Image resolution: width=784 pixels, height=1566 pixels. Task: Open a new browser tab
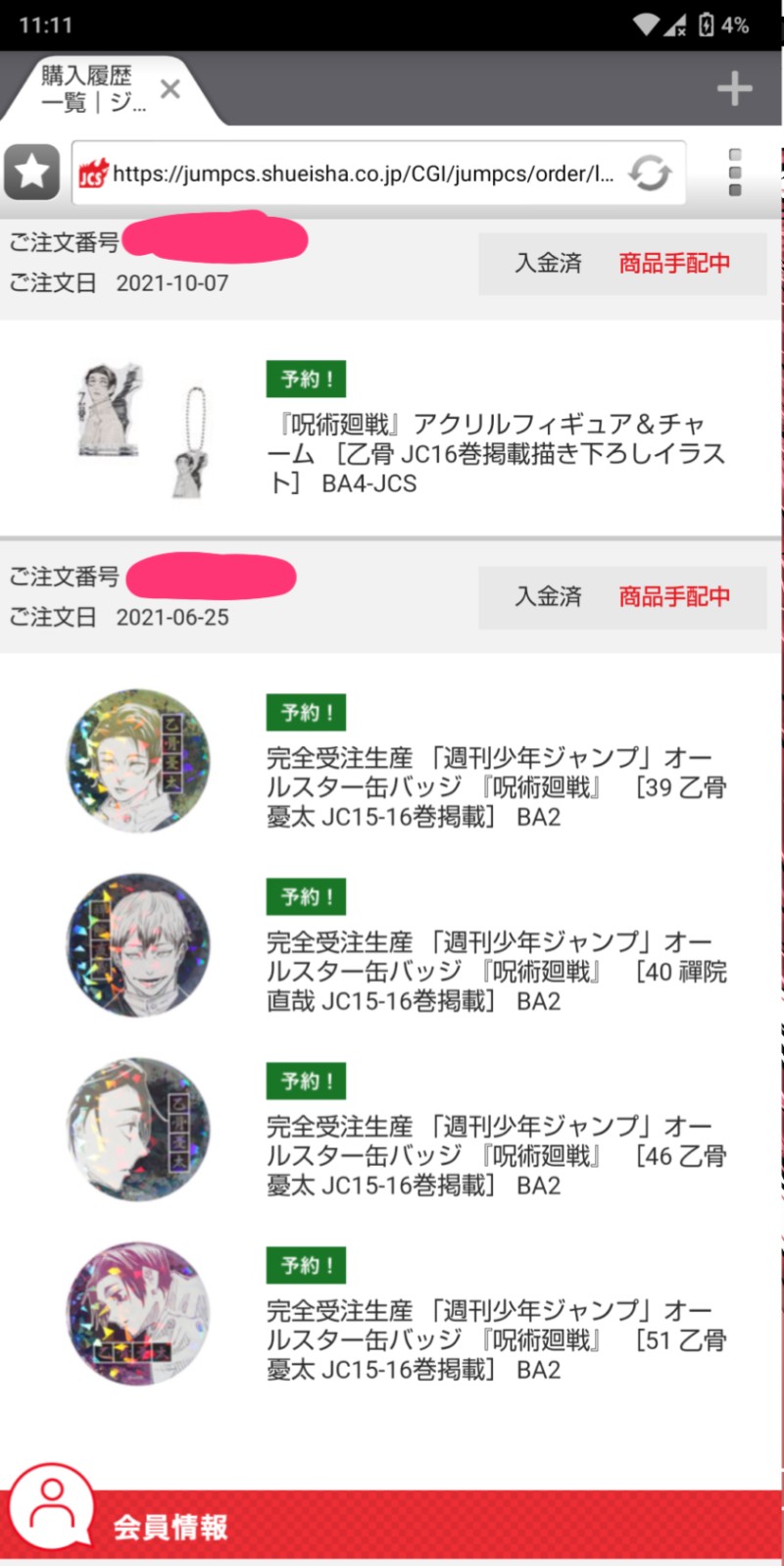coord(734,89)
